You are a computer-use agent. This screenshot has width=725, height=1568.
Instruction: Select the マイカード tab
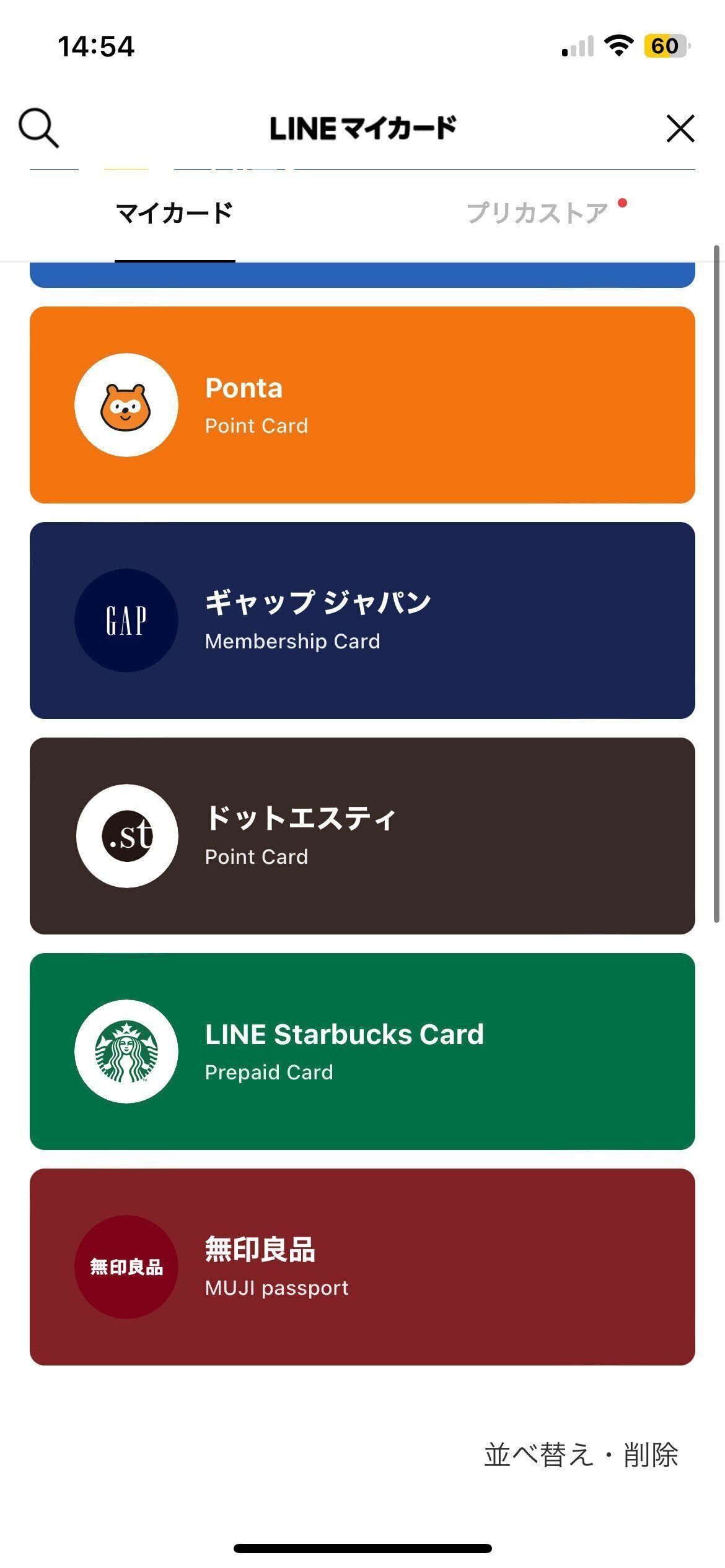[172, 212]
